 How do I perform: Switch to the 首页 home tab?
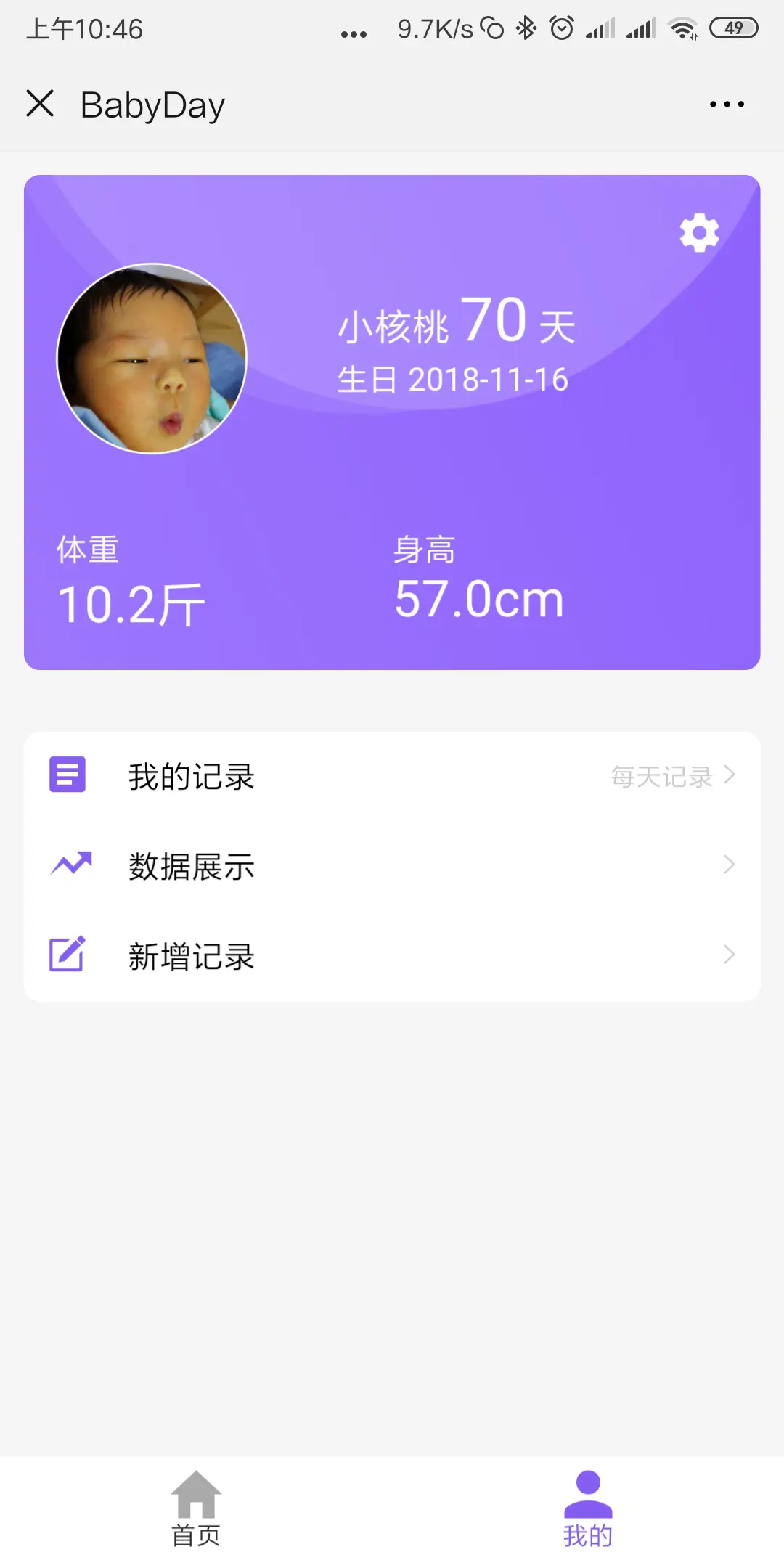196,1510
